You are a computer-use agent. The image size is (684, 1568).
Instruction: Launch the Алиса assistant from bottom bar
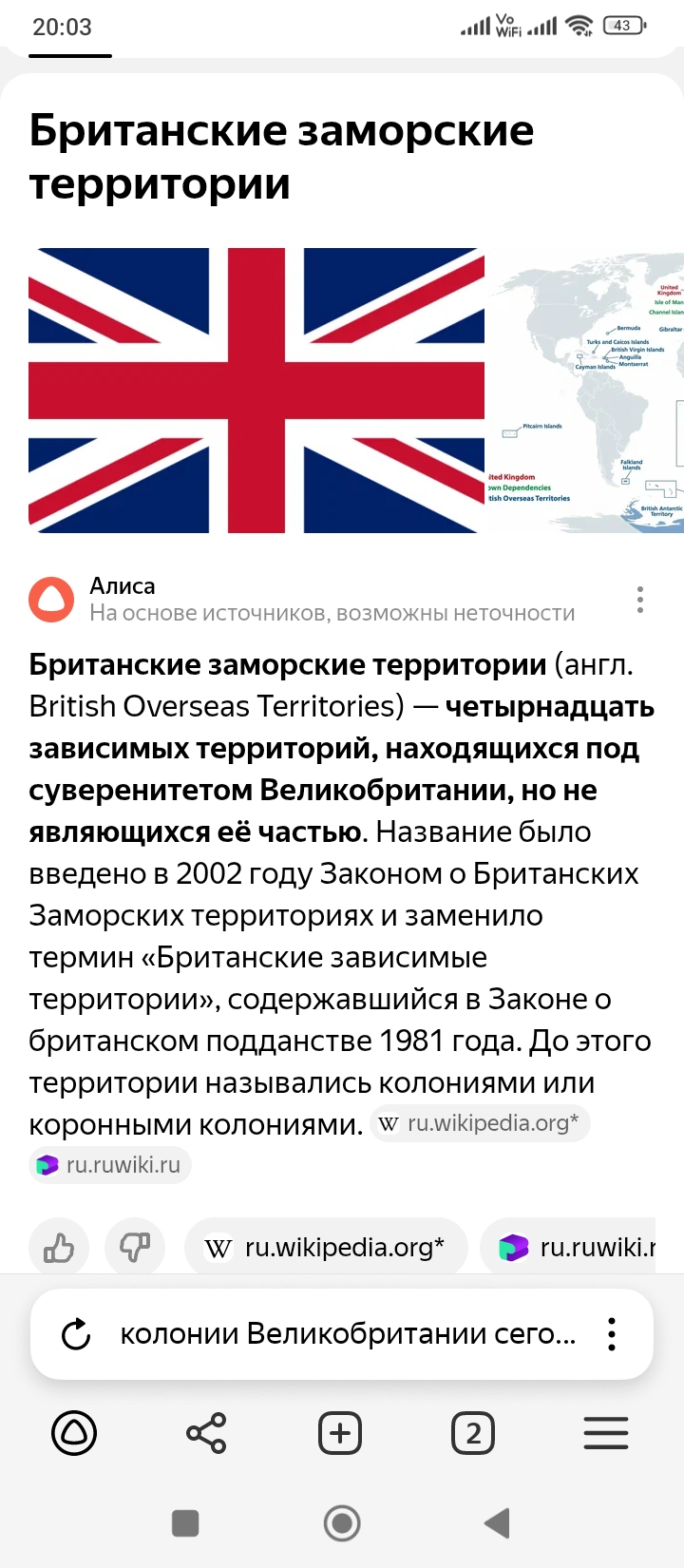tap(74, 1433)
